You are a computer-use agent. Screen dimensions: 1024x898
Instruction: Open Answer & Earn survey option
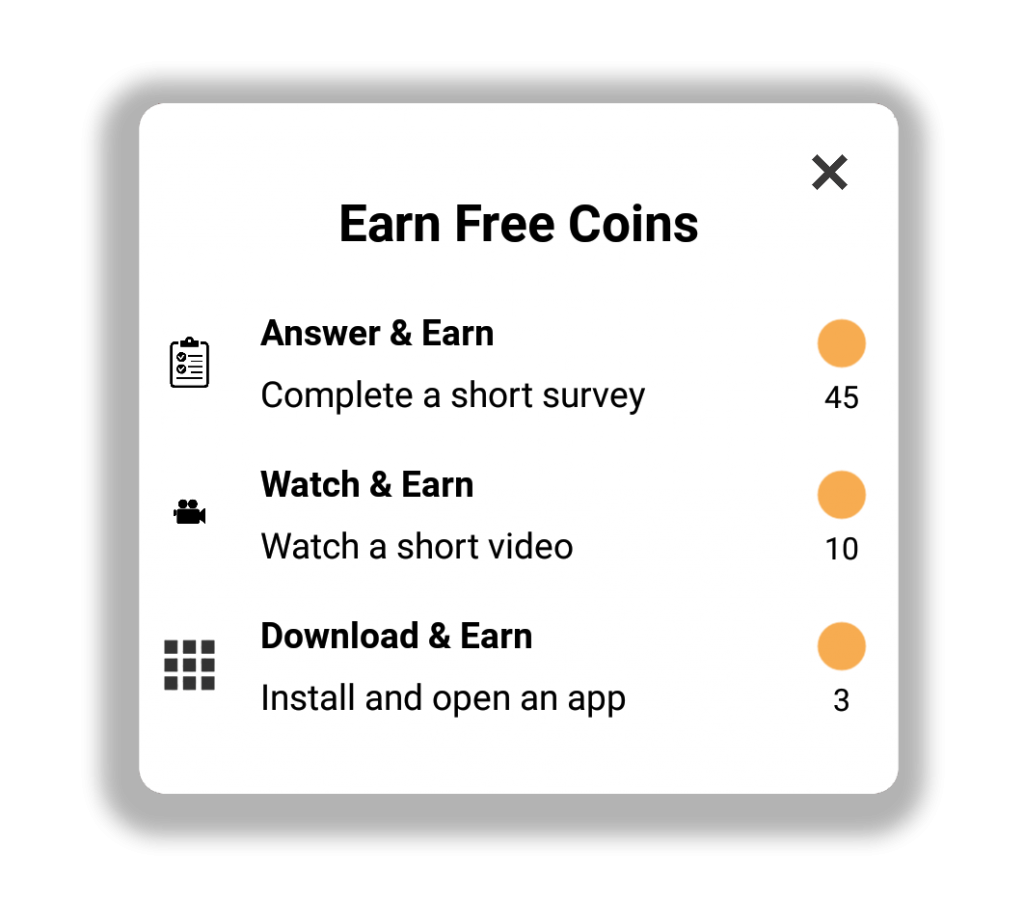[452, 364]
